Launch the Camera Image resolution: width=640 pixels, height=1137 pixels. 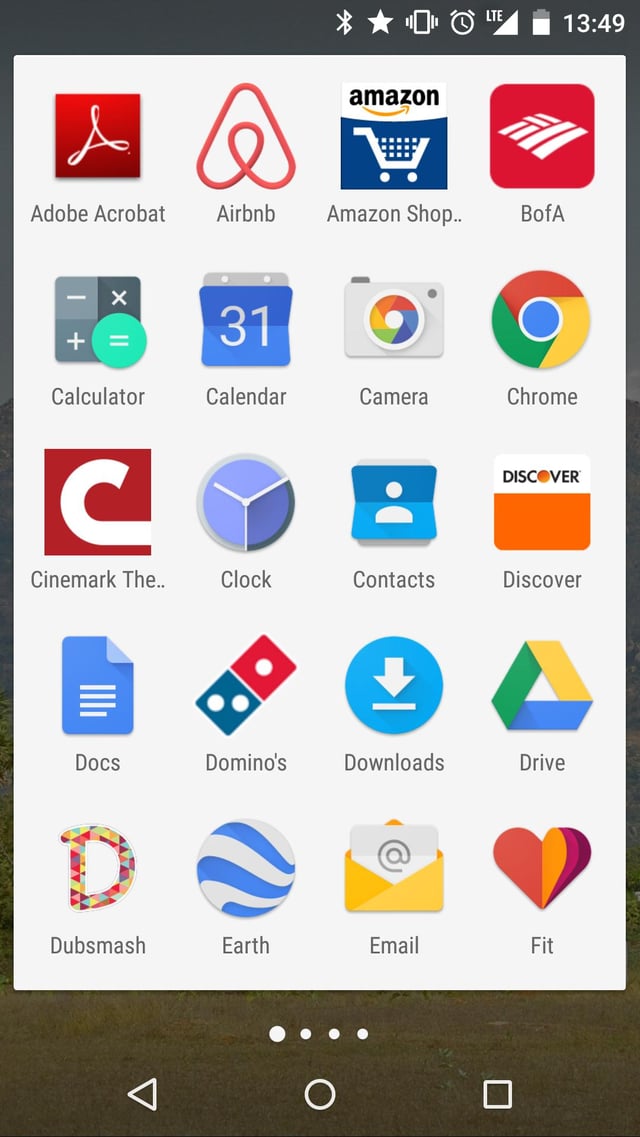click(x=394, y=321)
